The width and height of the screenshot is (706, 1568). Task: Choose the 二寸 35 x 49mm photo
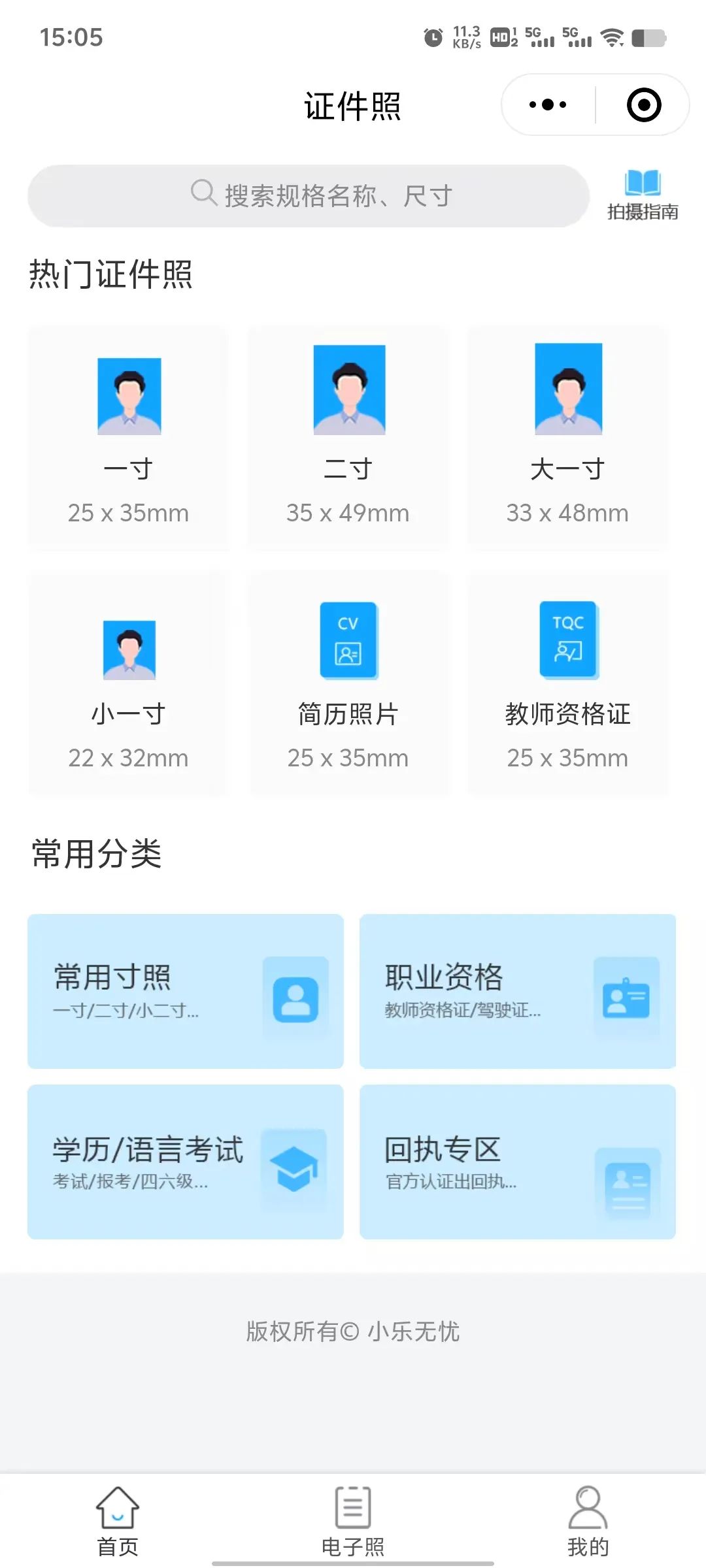tap(348, 438)
